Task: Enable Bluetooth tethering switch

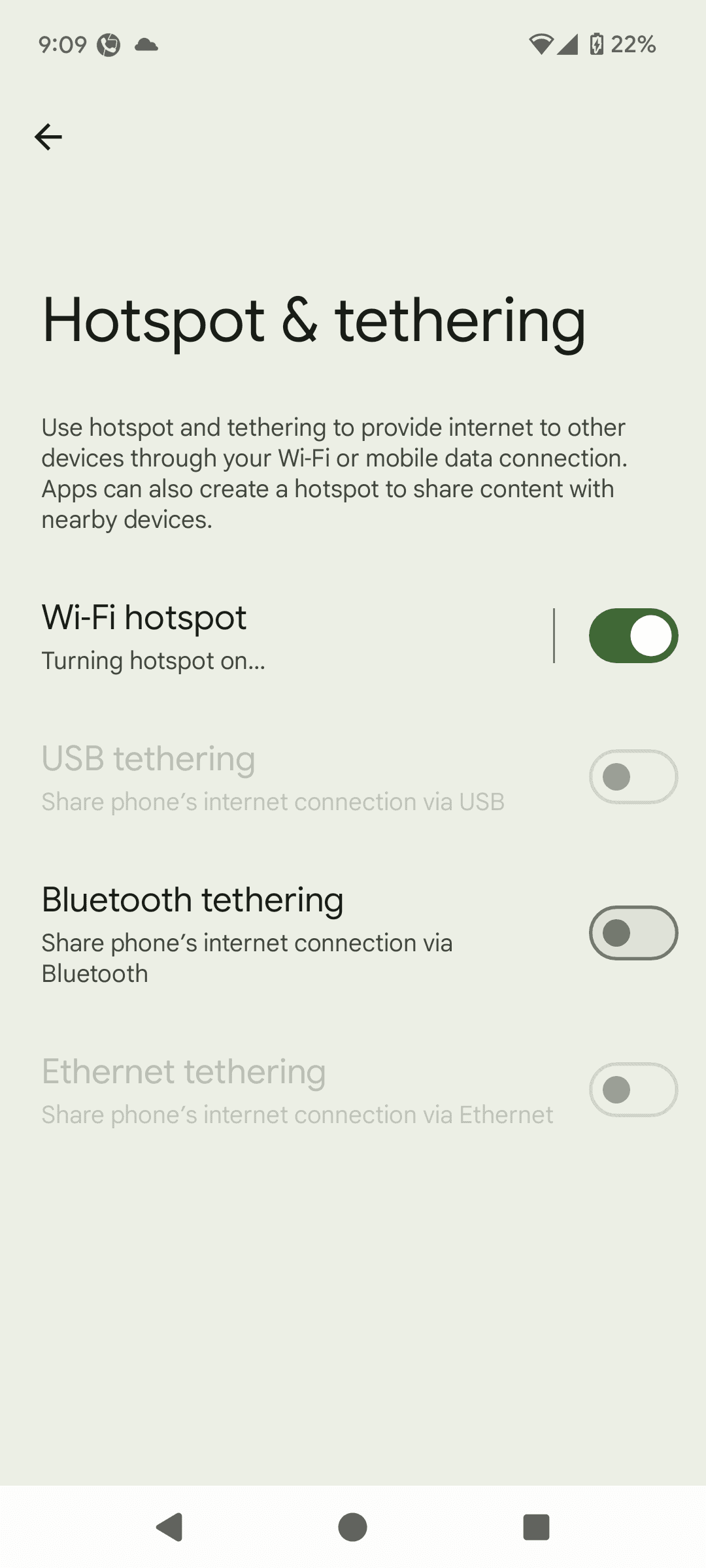Action: [x=633, y=933]
